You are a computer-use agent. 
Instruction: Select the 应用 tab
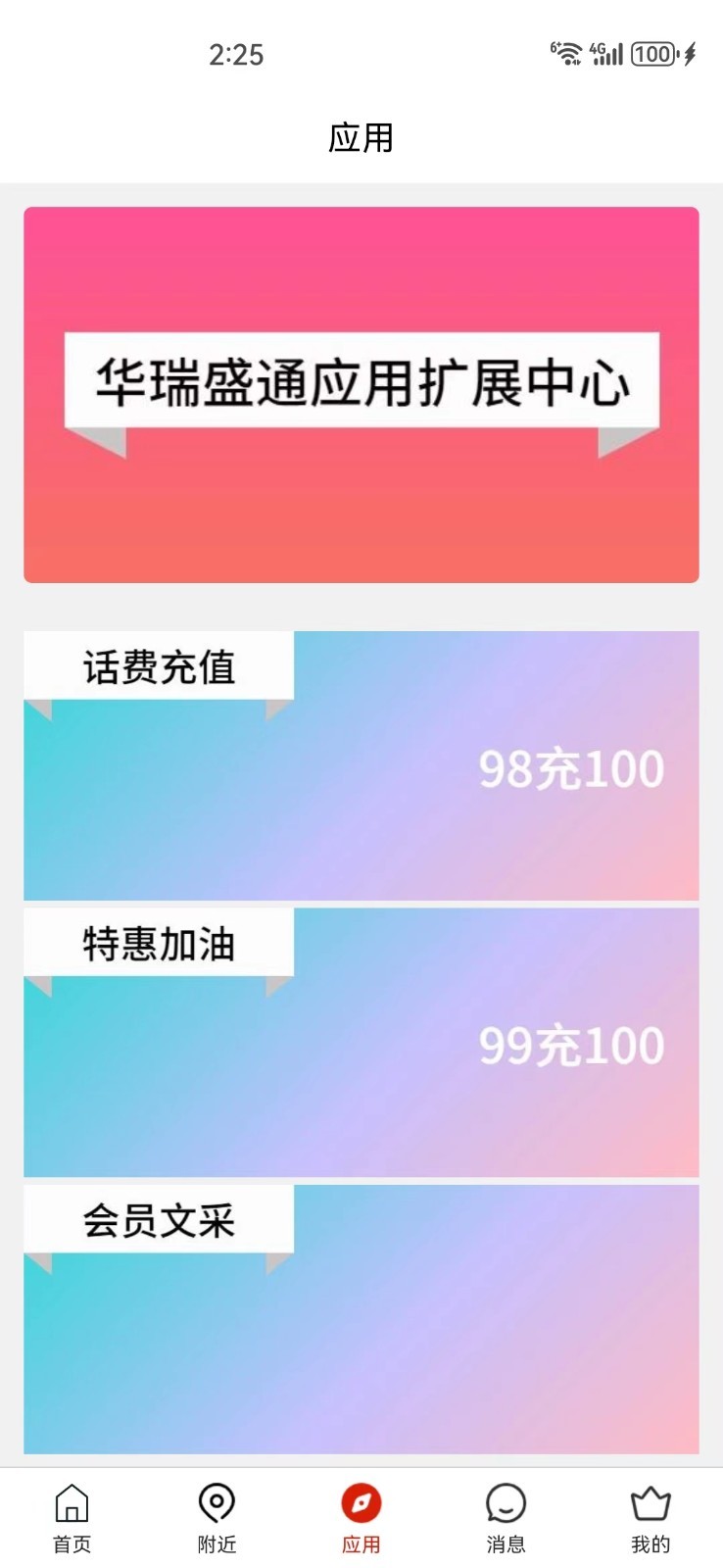tap(361, 1518)
